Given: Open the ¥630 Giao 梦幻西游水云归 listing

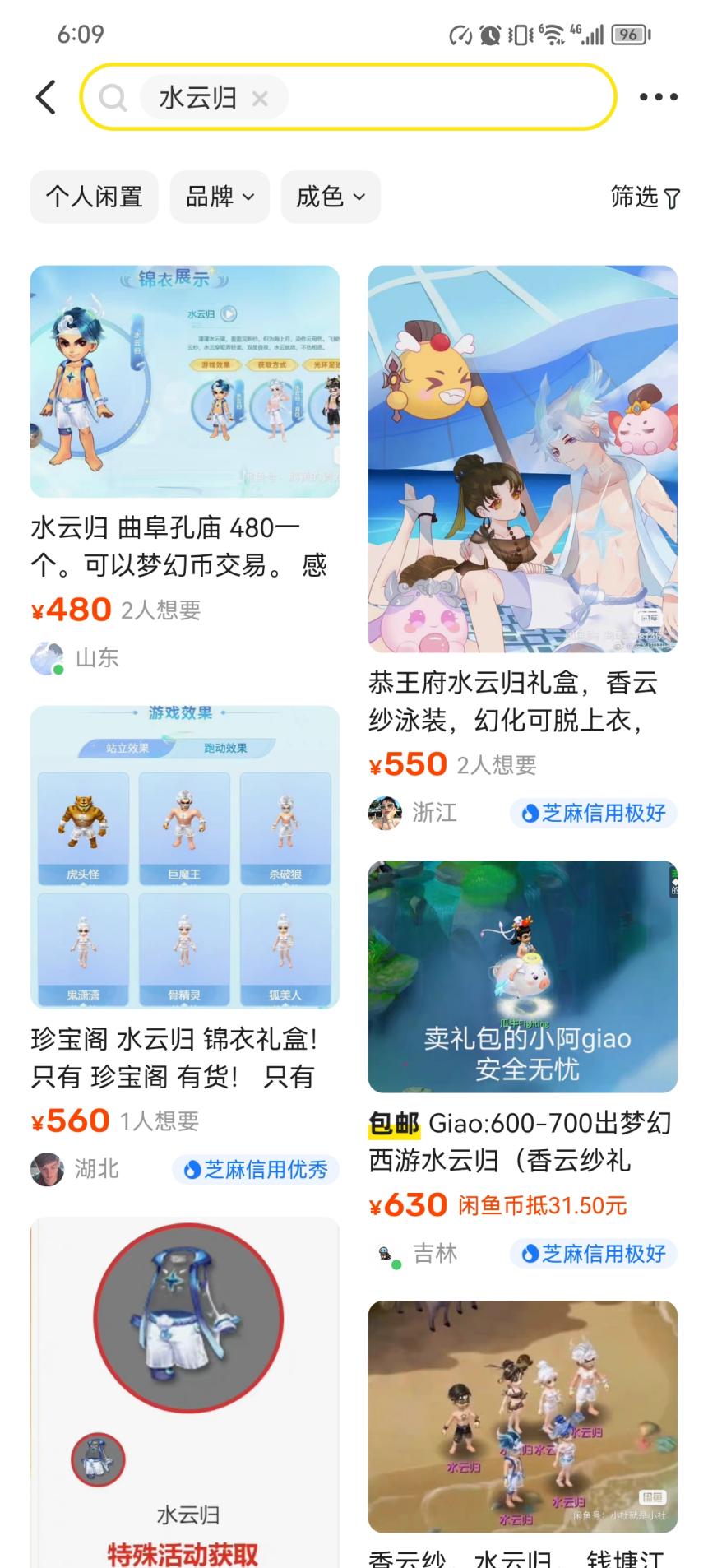Looking at the screenshot, I should pos(522,1065).
